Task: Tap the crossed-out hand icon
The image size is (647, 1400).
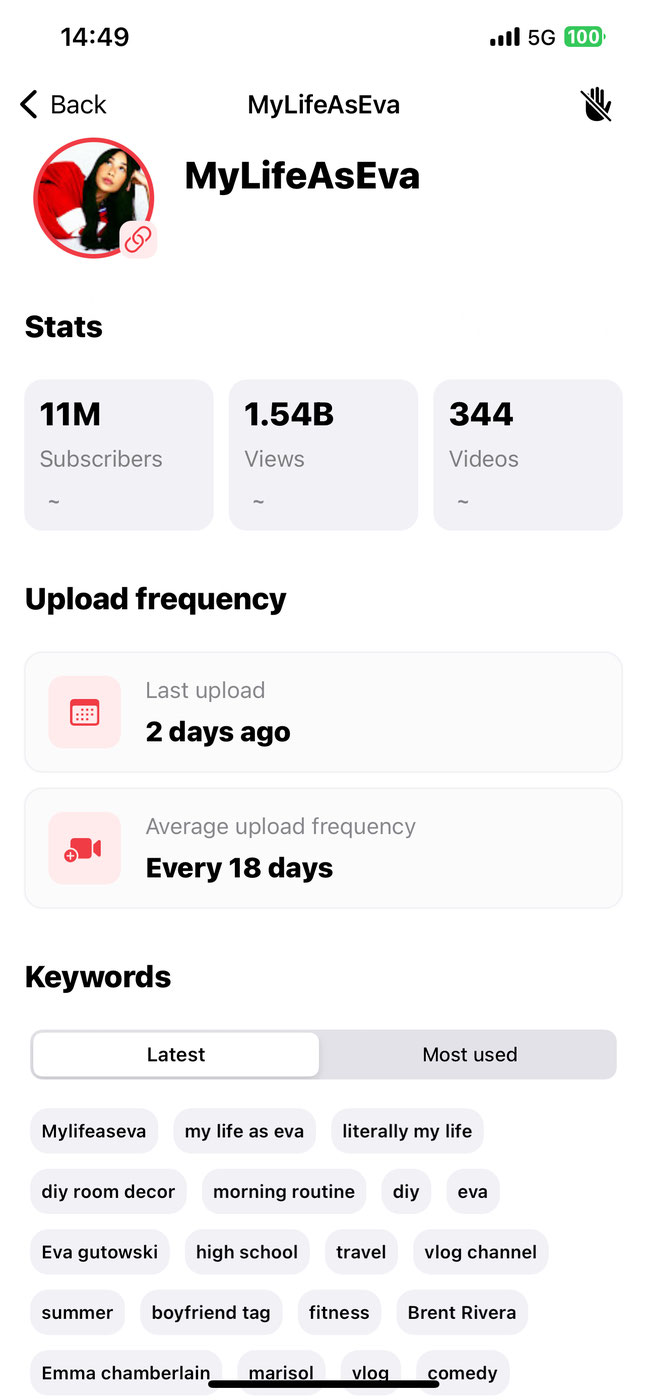Action: 596,104
